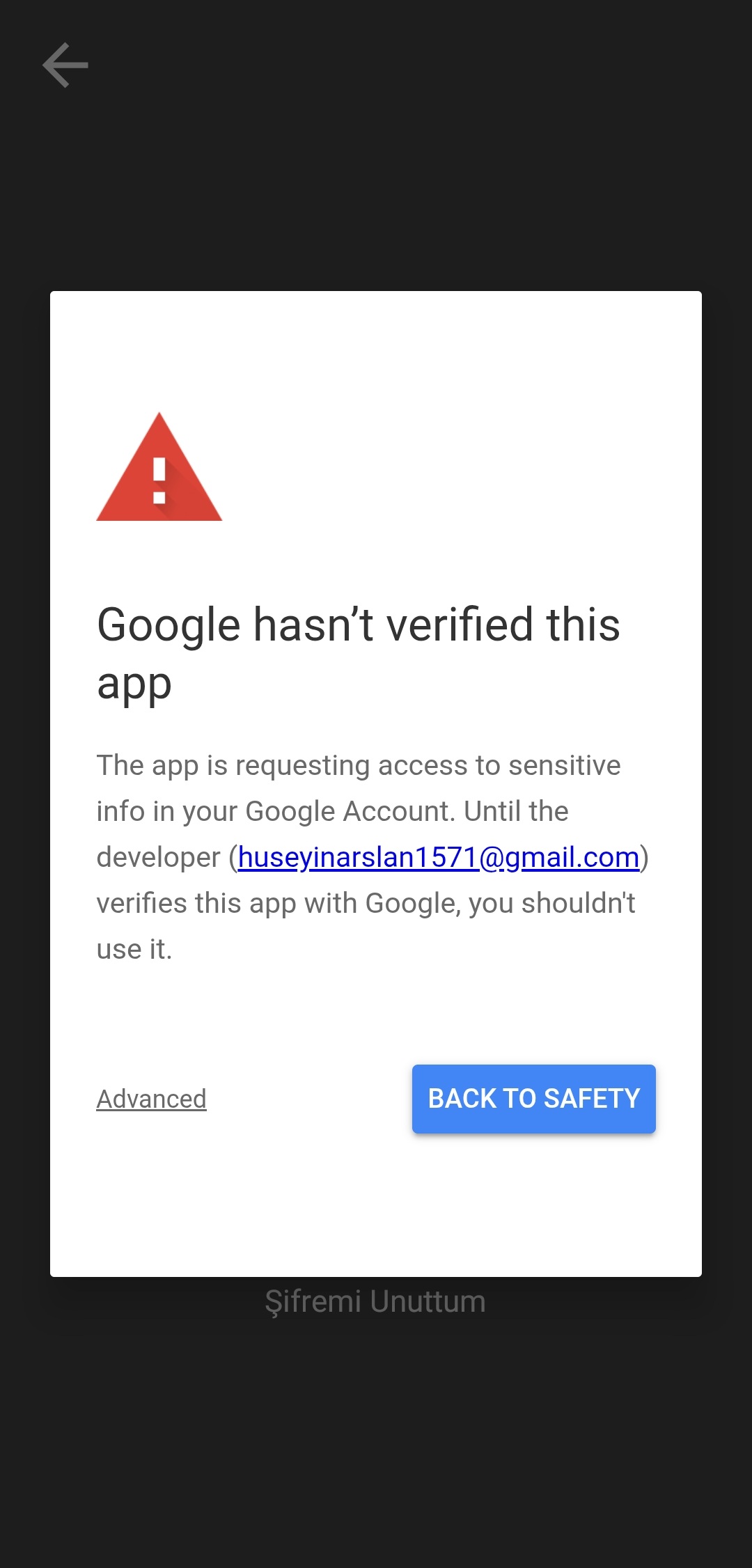Go back using the top arrow

[65, 65]
